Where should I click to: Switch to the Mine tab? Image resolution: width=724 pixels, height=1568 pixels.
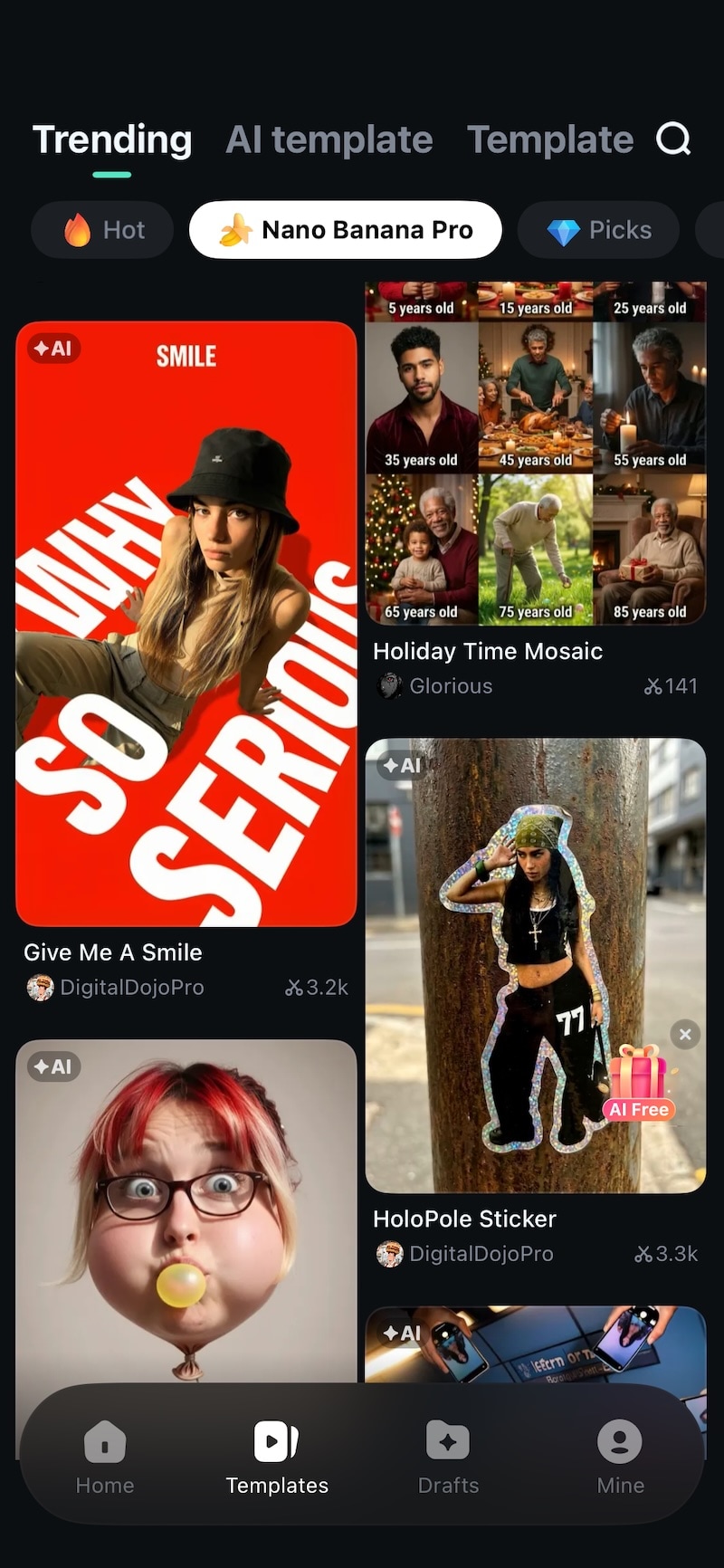tap(620, 1457)
